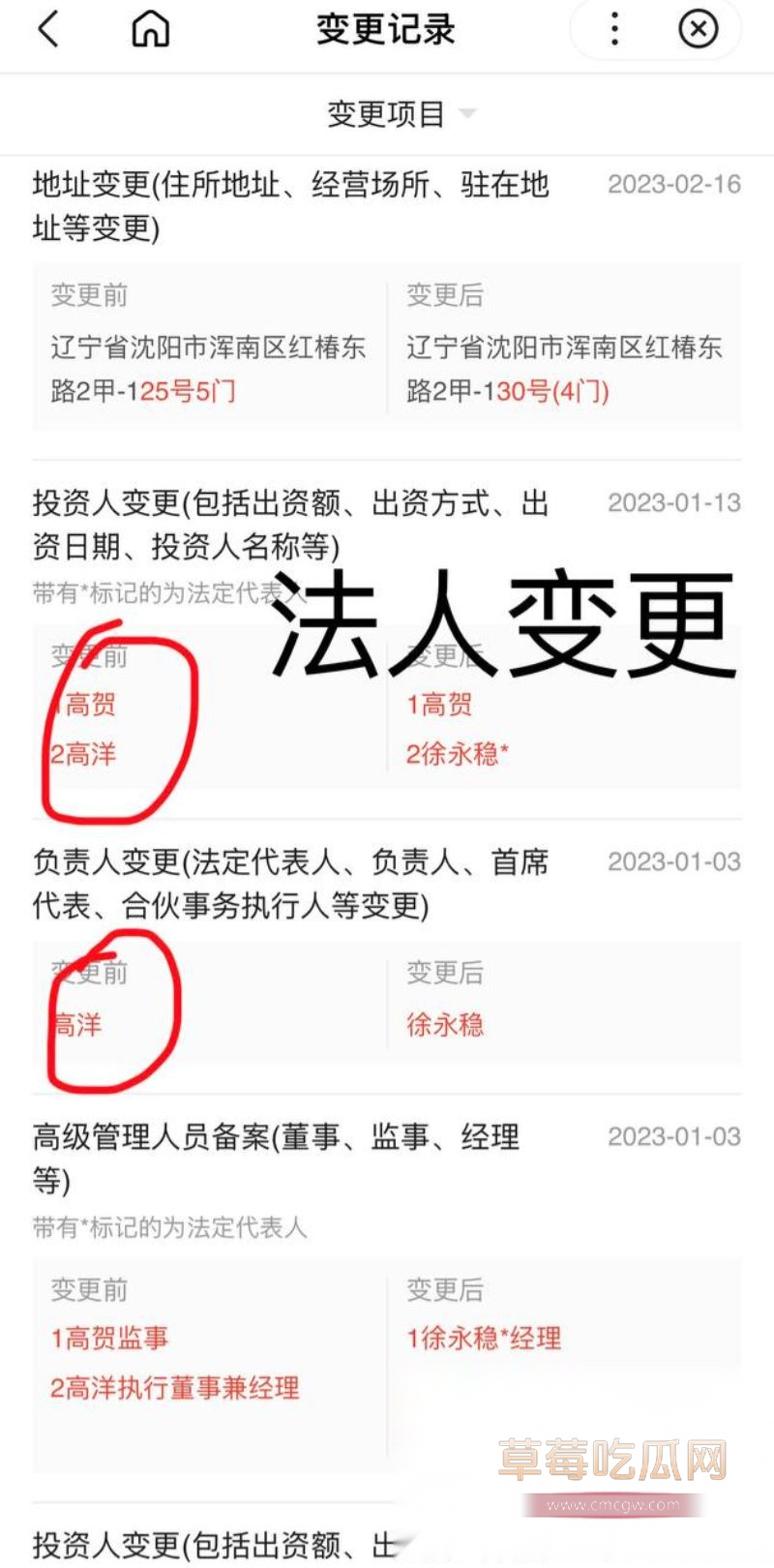The width and height of the screenshot is (774, 1568).
Task: Open the 变更项目 filter dropdown
Action: tap(387, 114)
